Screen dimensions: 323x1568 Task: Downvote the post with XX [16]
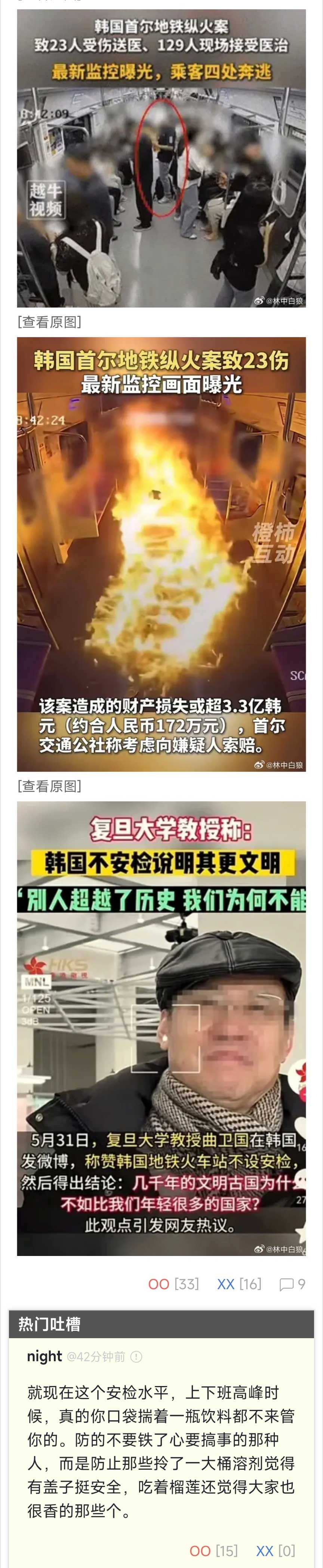(x=239, y=1284)
